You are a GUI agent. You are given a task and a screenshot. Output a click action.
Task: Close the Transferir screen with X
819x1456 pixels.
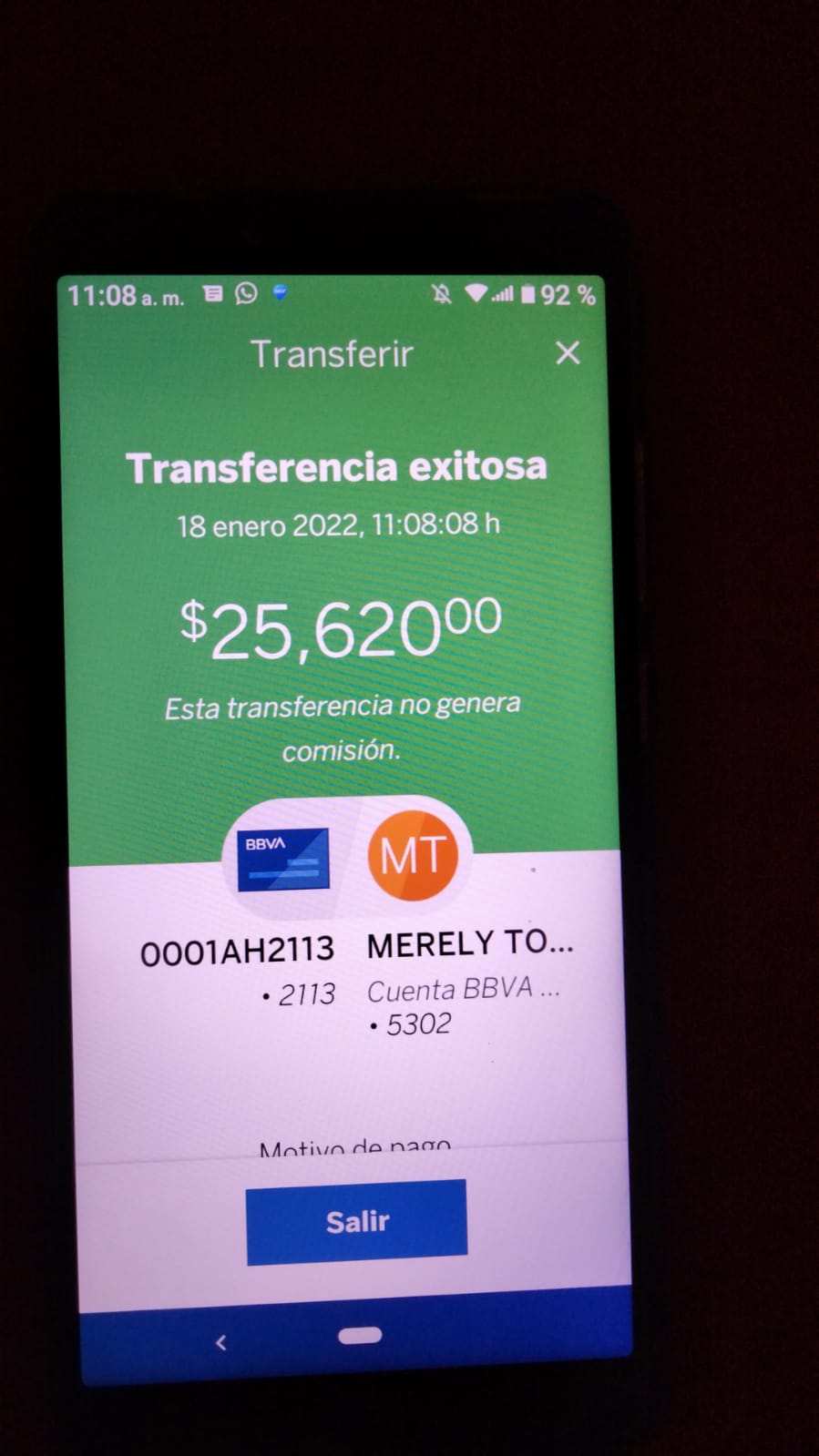pos(568,353)
